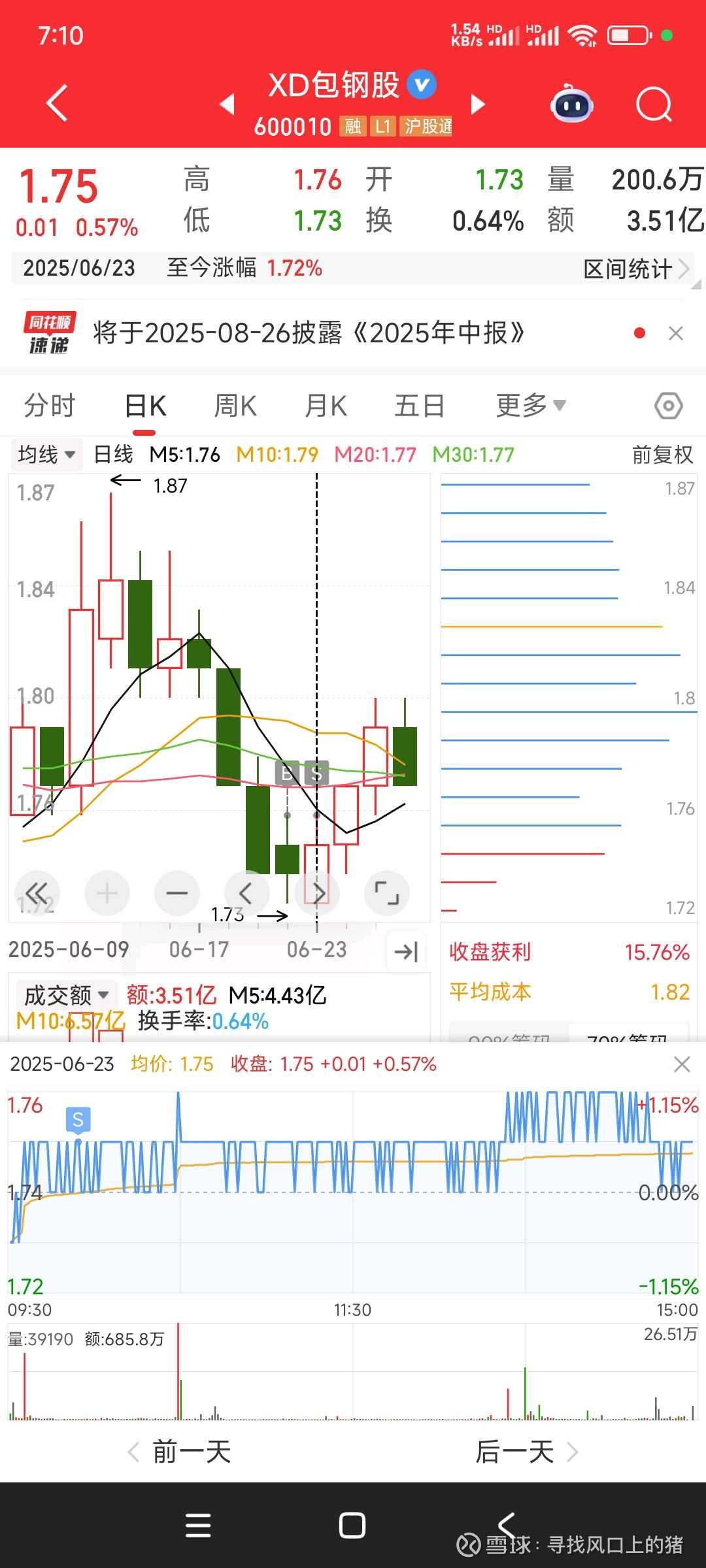Viewport: 706px width, 1568px height.
Task: Expand the 更多 dropdown
Action: point(531,406)
